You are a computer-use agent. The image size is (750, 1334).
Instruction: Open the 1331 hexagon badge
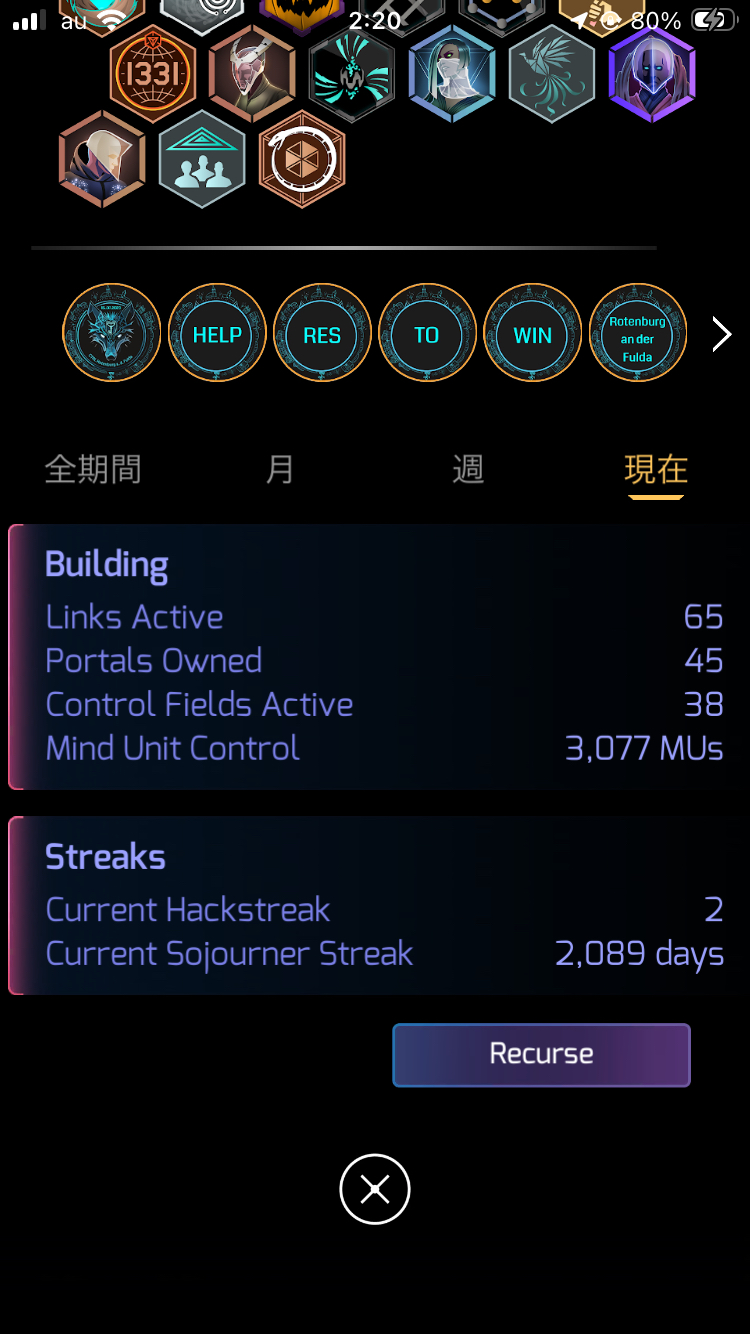point(152,74)
